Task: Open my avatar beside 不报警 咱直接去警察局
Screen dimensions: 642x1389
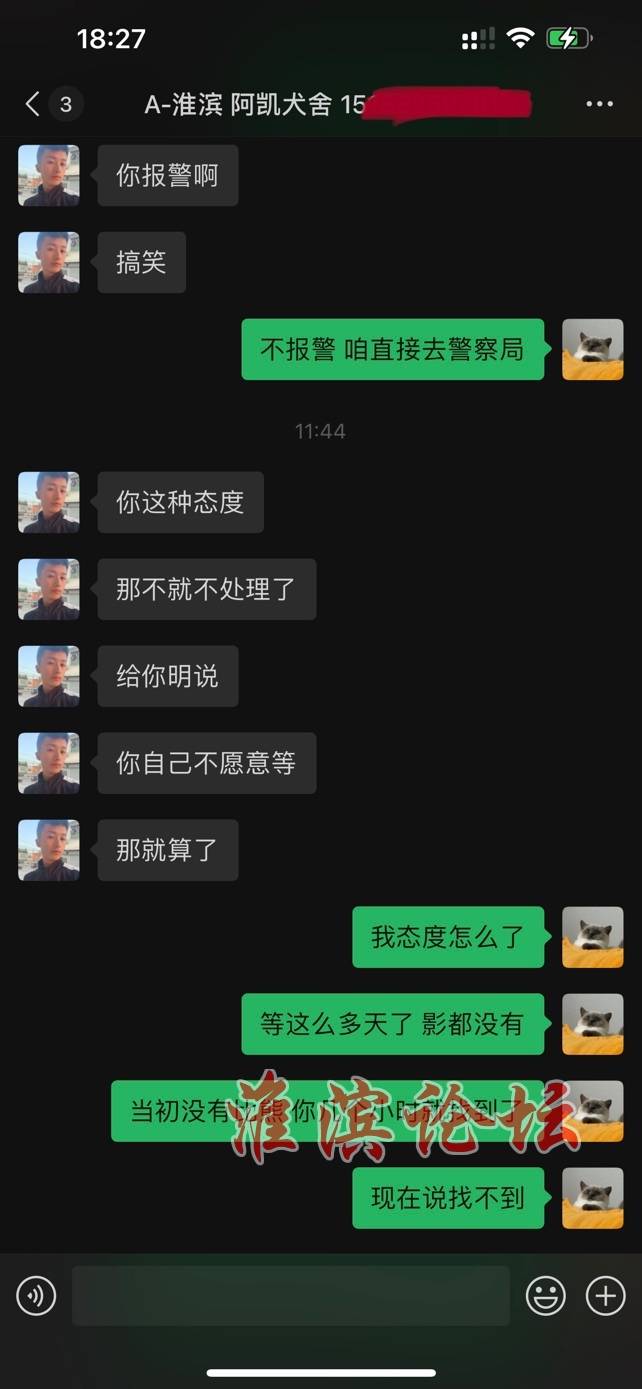Action: pyautogui.click(x=592, y=350)
